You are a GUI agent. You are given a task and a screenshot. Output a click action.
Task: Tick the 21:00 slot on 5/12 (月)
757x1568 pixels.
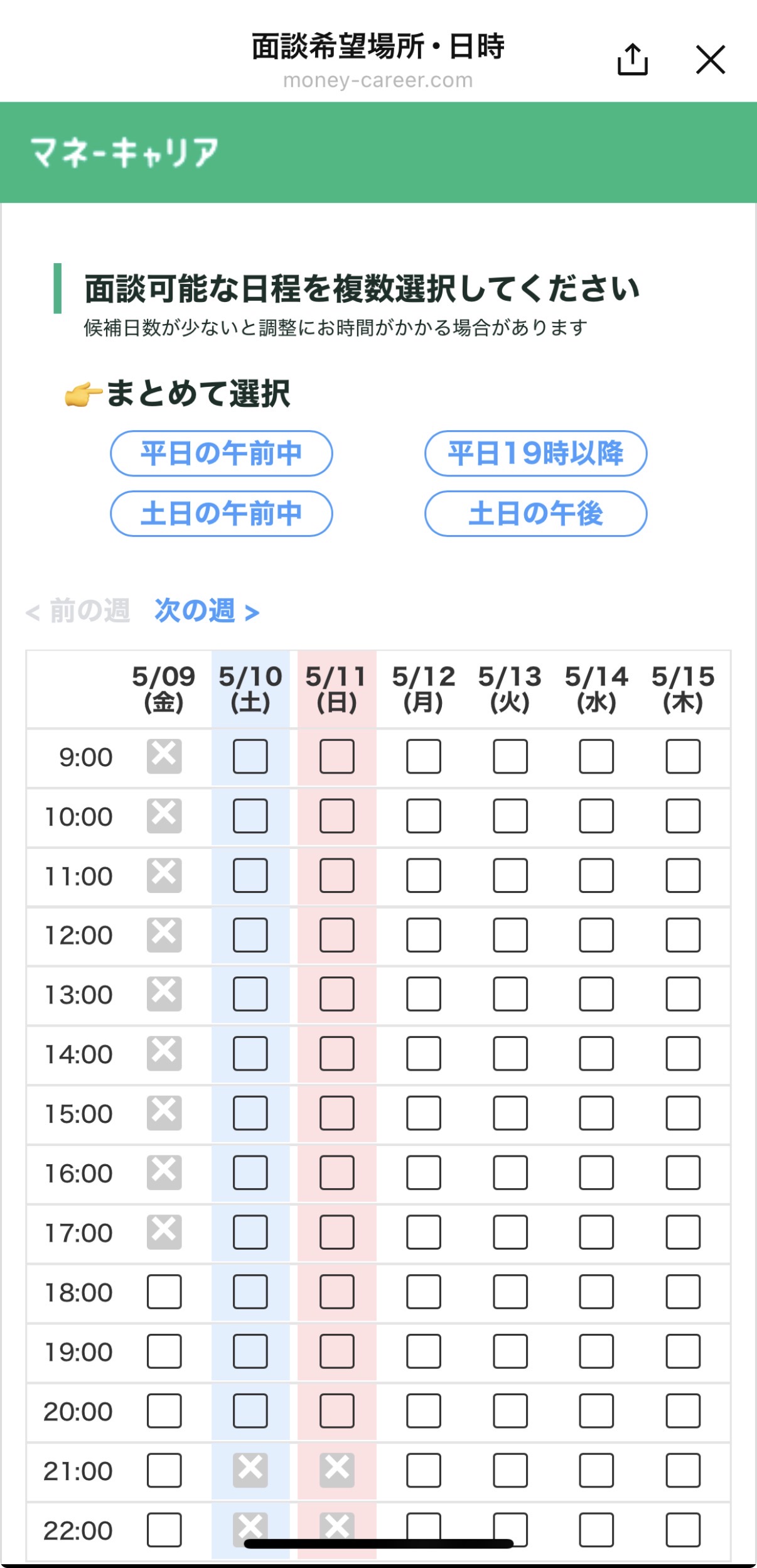(424, 1471)
